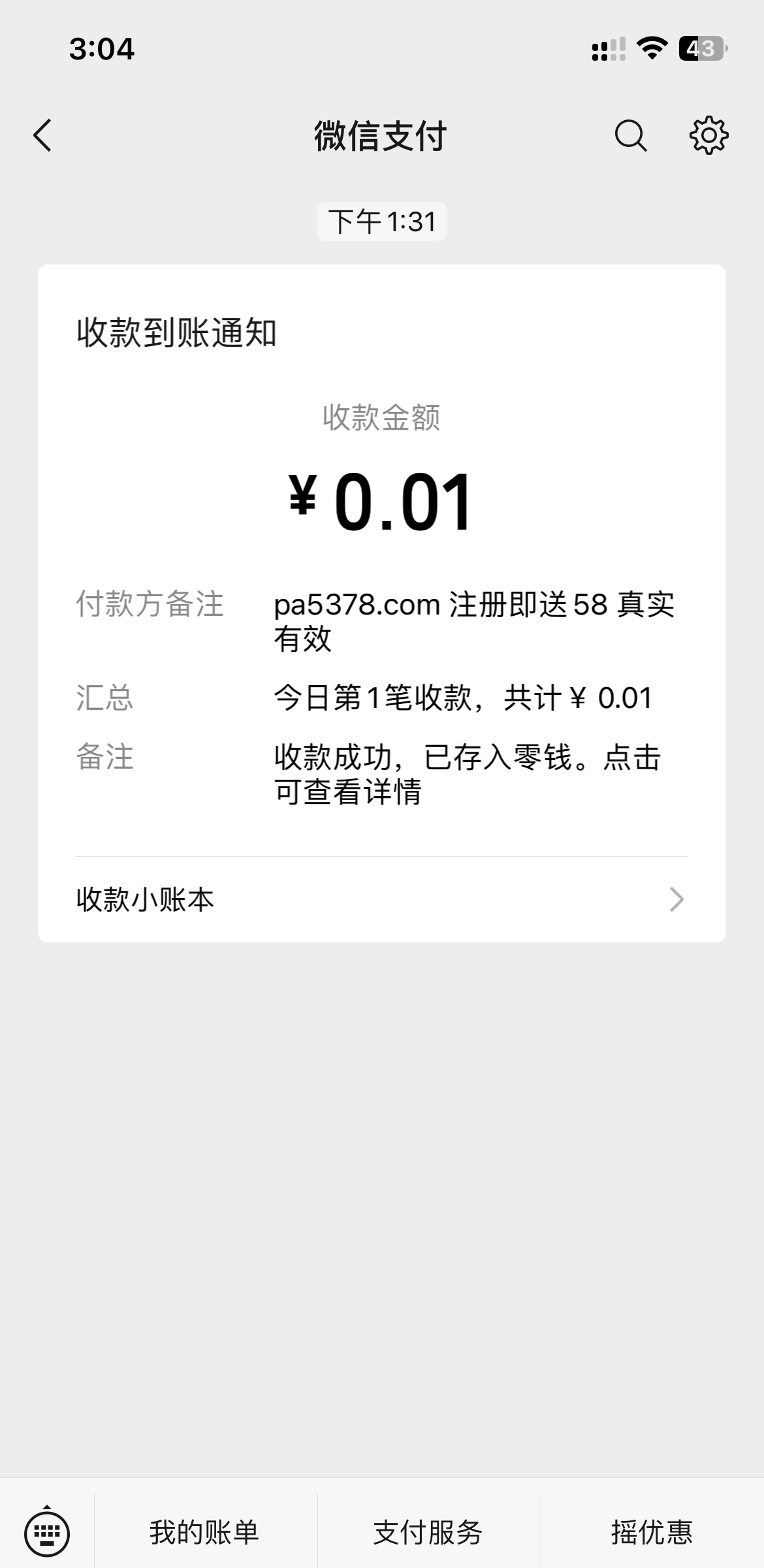The height and width of the screenshot is (1568, 764).
Task: Open the settings gear
Action: (708, 136)
